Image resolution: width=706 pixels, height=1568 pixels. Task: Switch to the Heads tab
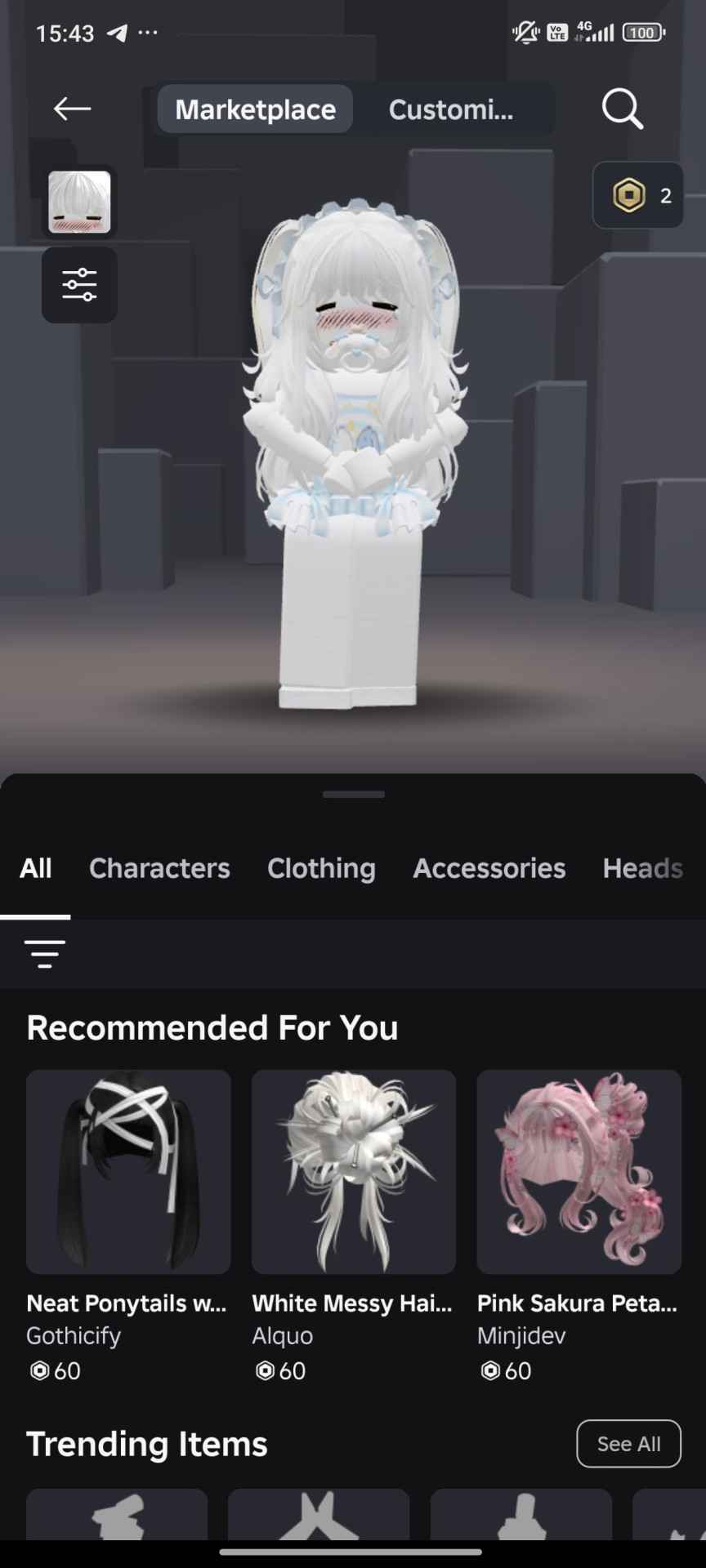click(x=642, y=868)
